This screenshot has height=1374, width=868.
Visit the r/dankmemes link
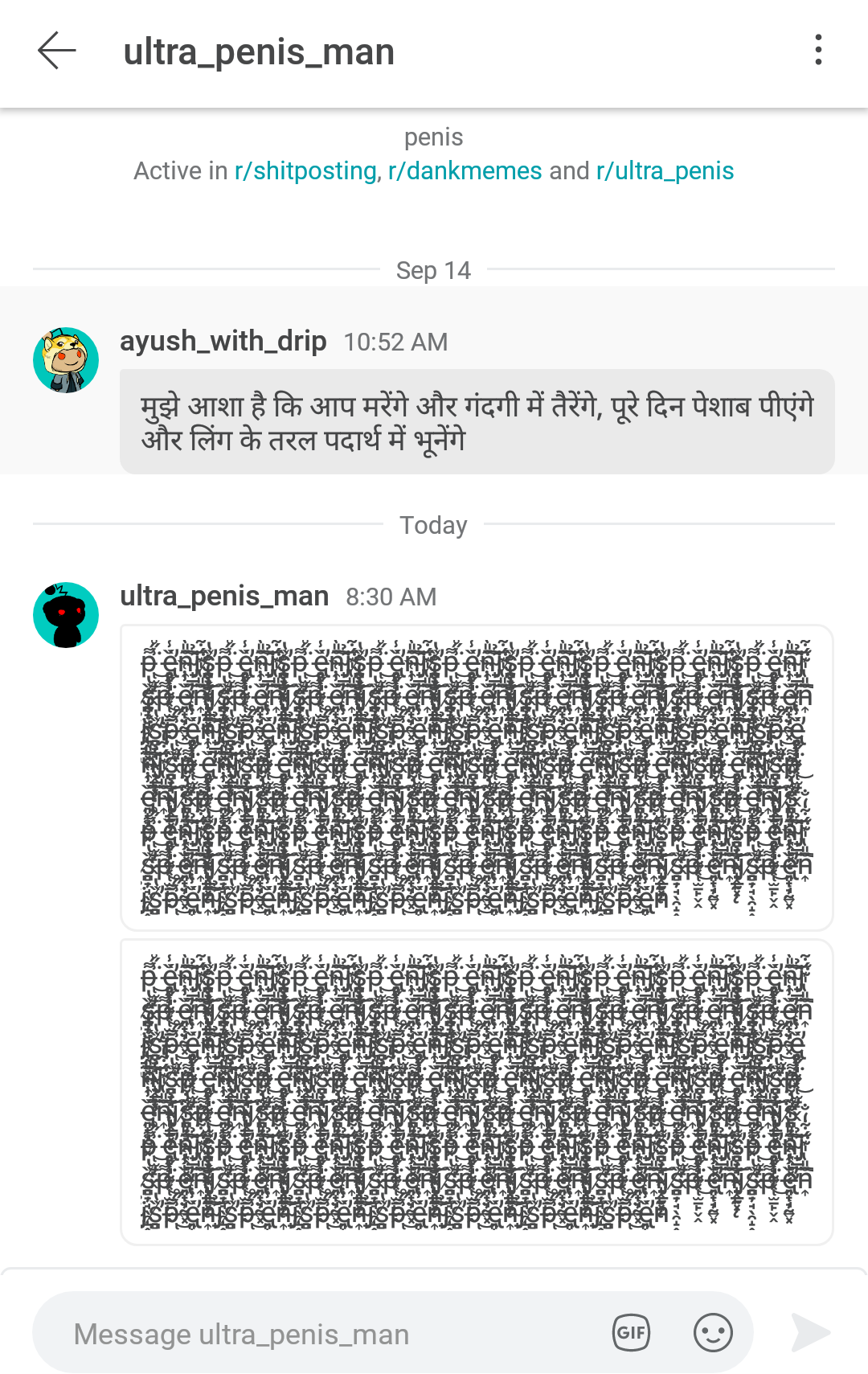coord(465,171)
